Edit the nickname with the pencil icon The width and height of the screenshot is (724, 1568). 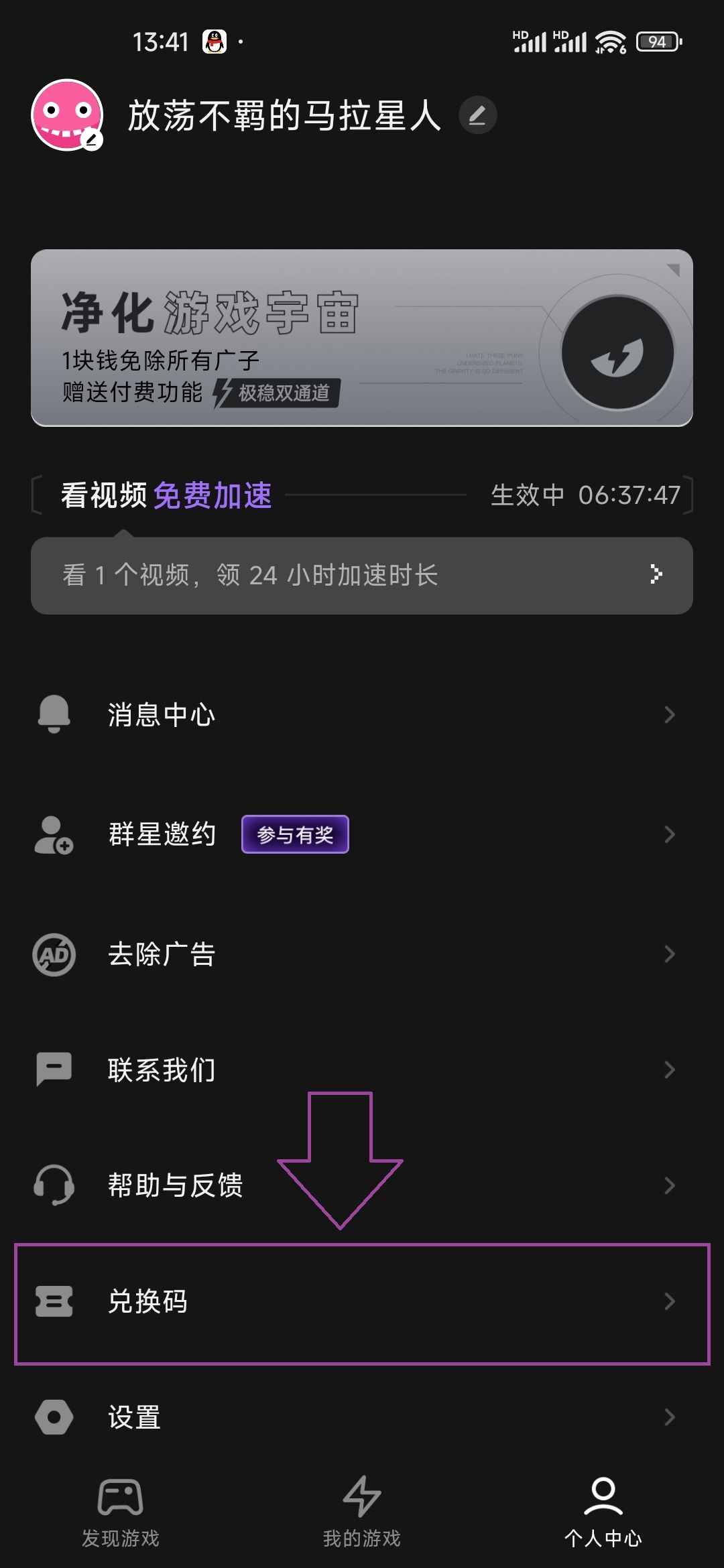pos(477,115)
